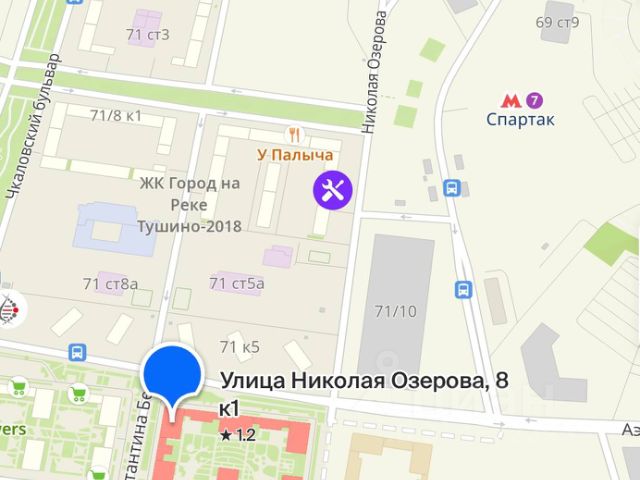Tap the purple repair service marker

point(332,188)
